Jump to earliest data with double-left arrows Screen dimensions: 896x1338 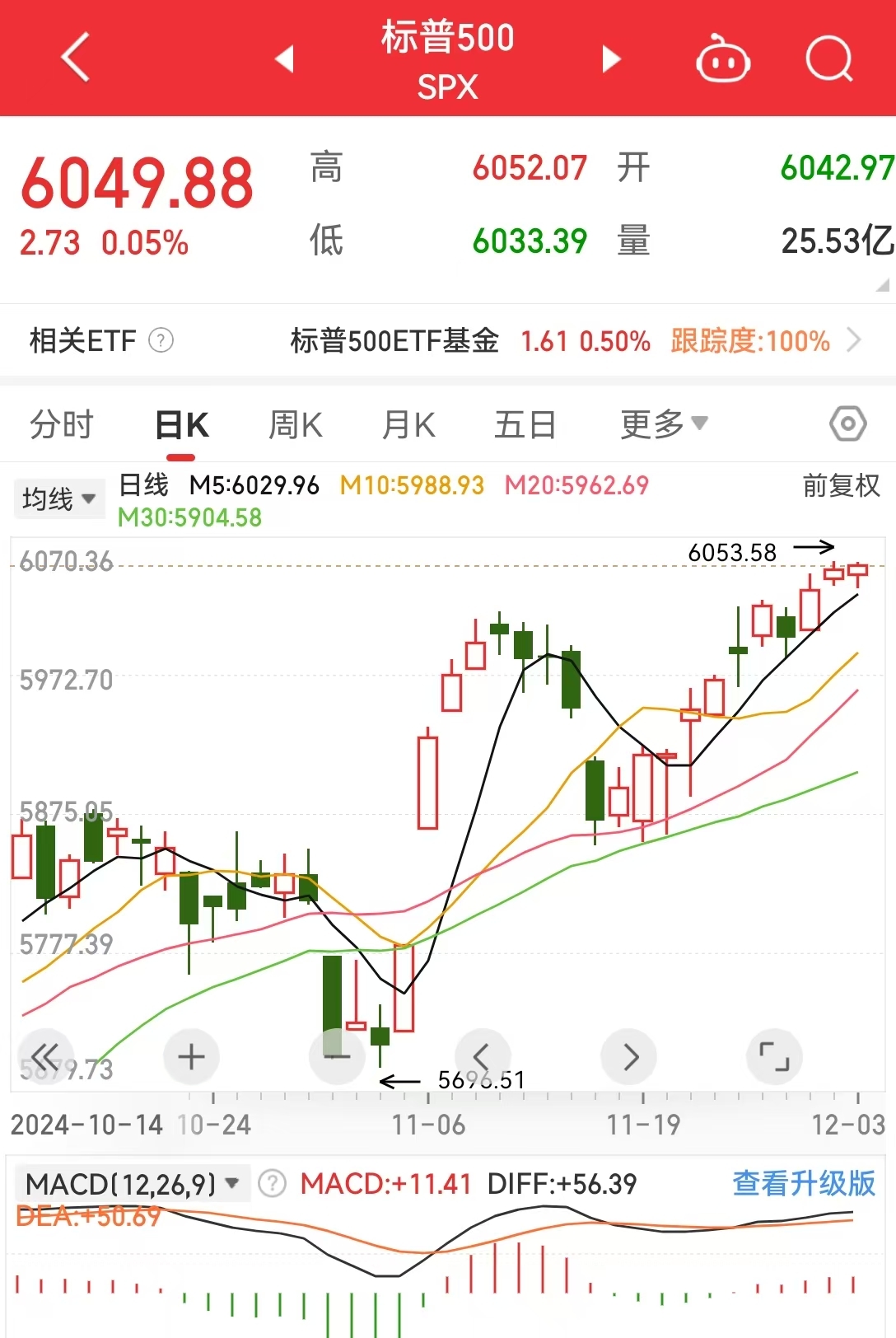click(45, 1055)
